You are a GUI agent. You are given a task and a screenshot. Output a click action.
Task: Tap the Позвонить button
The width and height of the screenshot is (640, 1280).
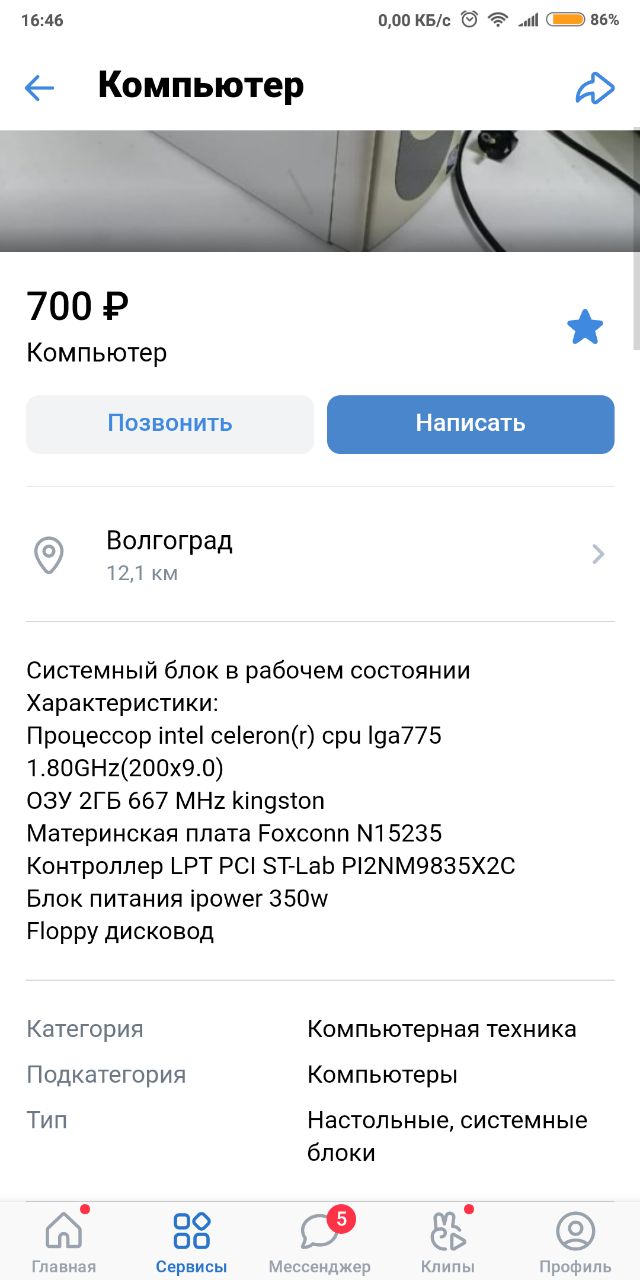(170, 424)
